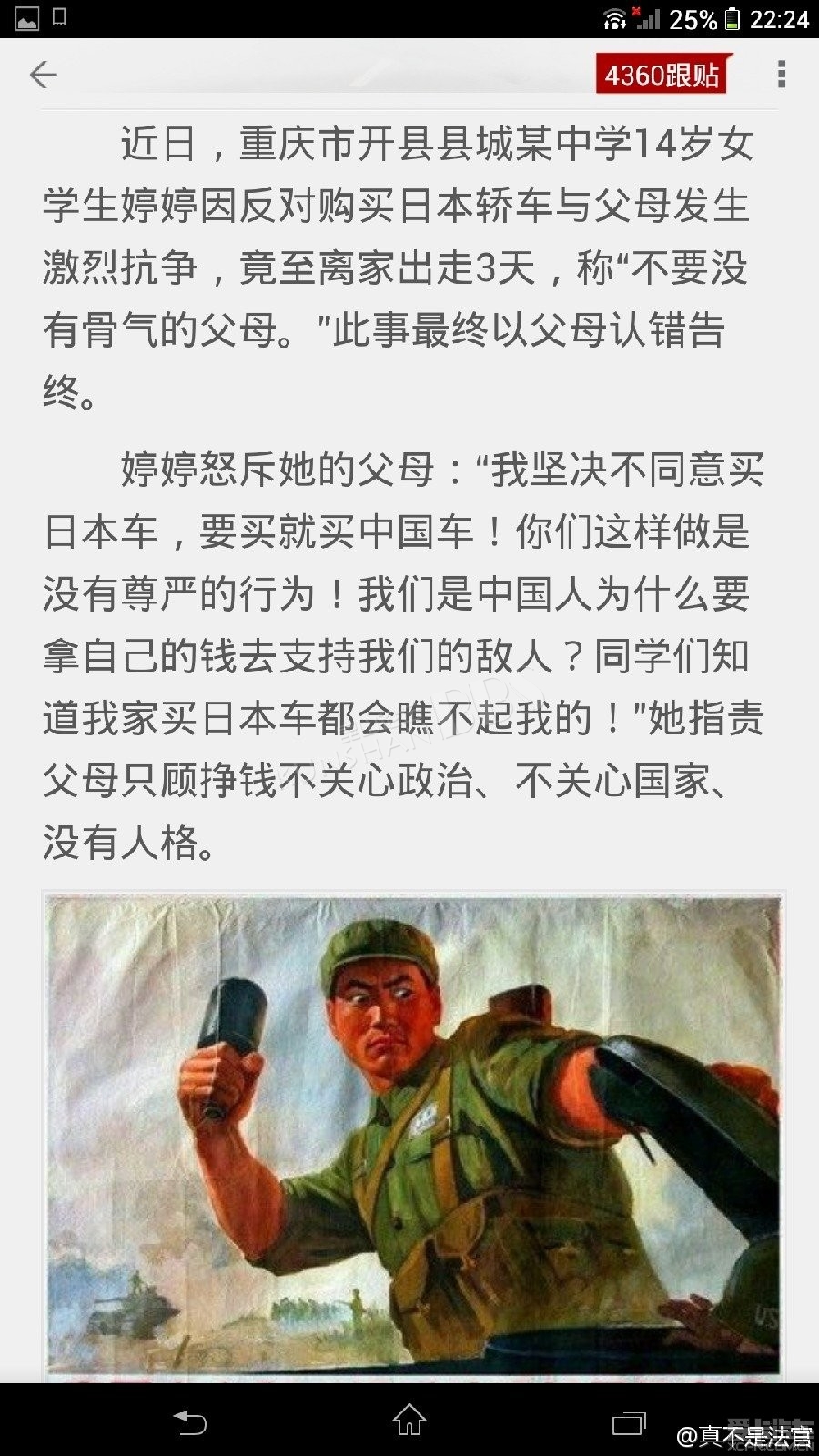This screenshot has height=1456, width=819.
Task: Tap the system back button
Action: pyautogui.click(x=189, y=1421)
